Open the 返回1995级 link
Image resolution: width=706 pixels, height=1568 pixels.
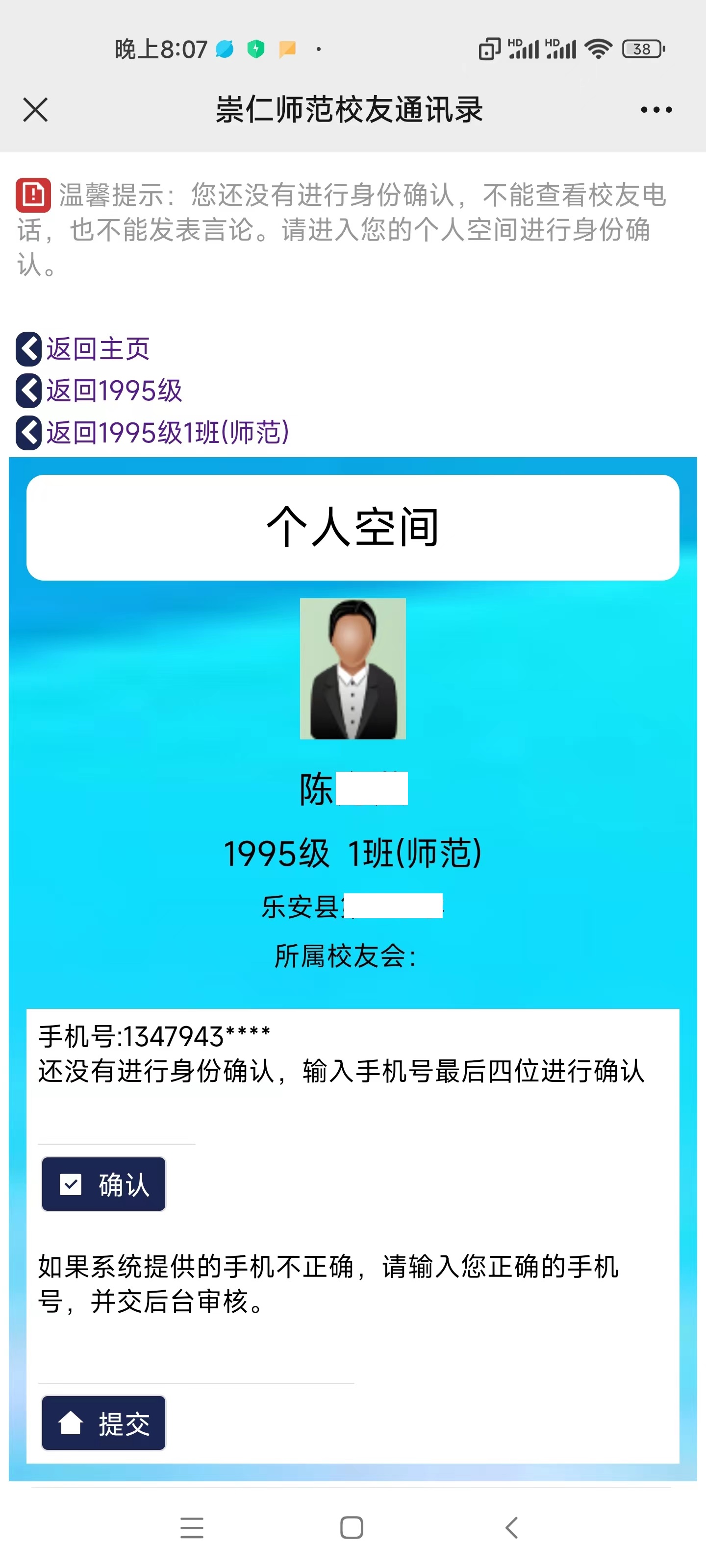[x=114, y=391]
